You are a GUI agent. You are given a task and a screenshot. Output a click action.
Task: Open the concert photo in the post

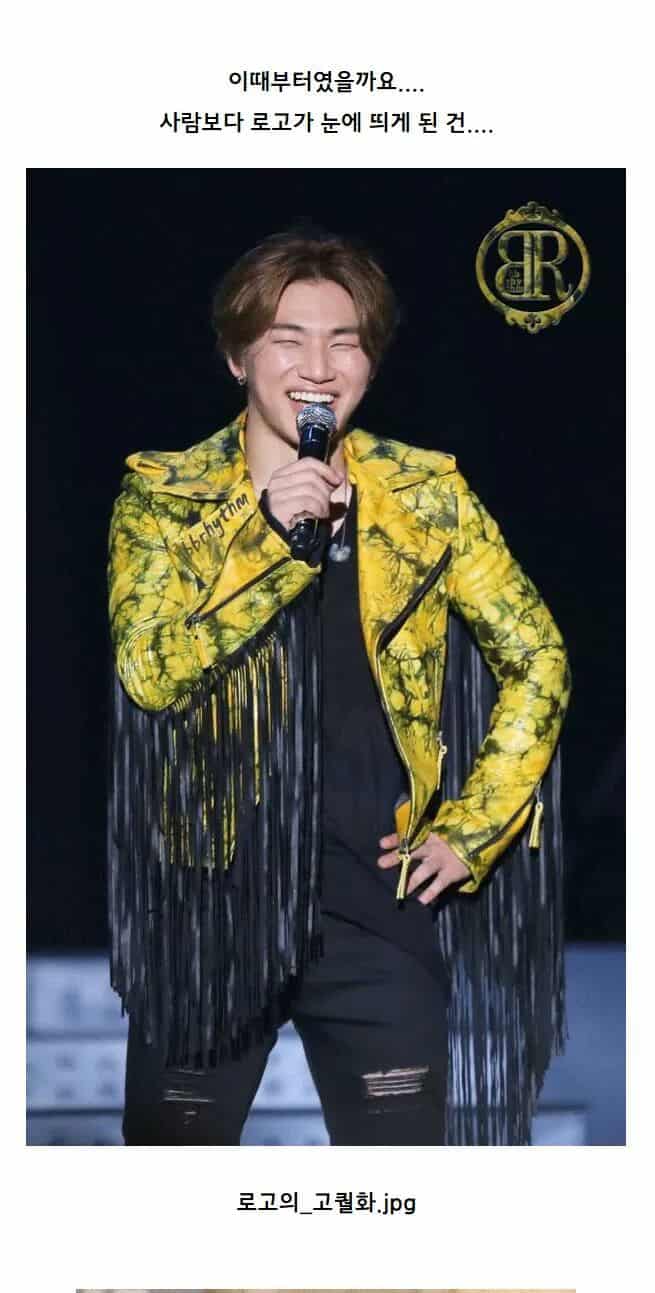coord(326,656)
